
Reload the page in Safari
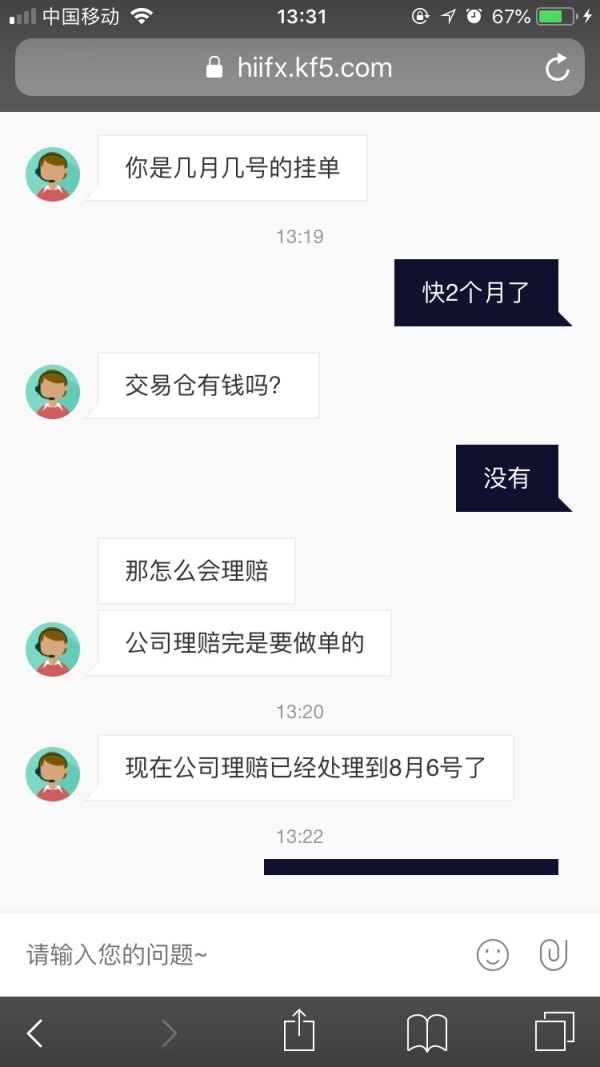556,68
